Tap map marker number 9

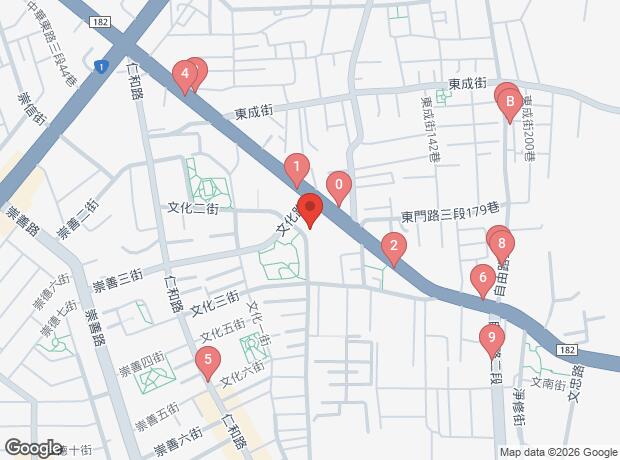(491, 340)
